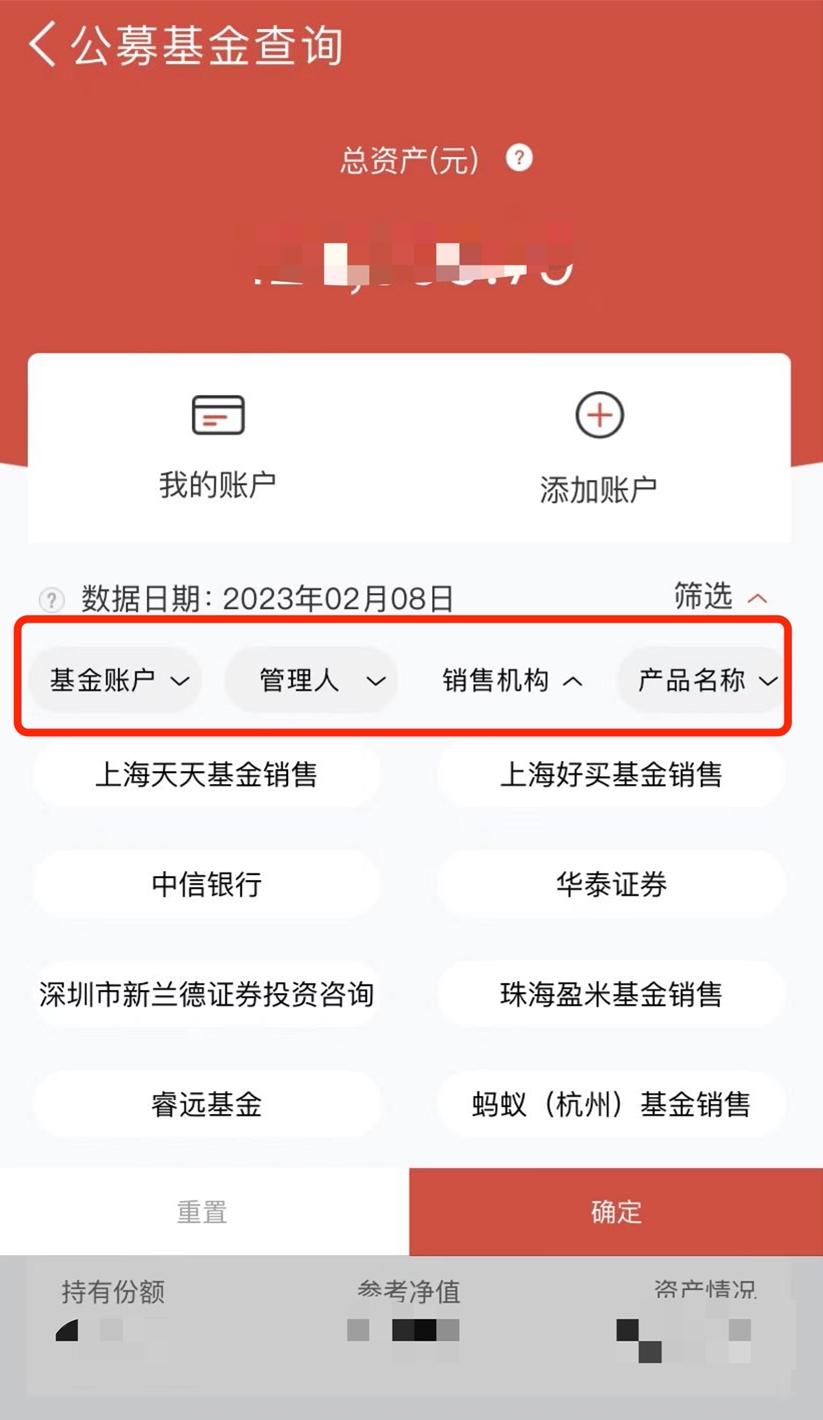Viewport: 823px width, 1420px height.
Task: Select the 上海好买基金销售 option
Action: pos(611,775)
